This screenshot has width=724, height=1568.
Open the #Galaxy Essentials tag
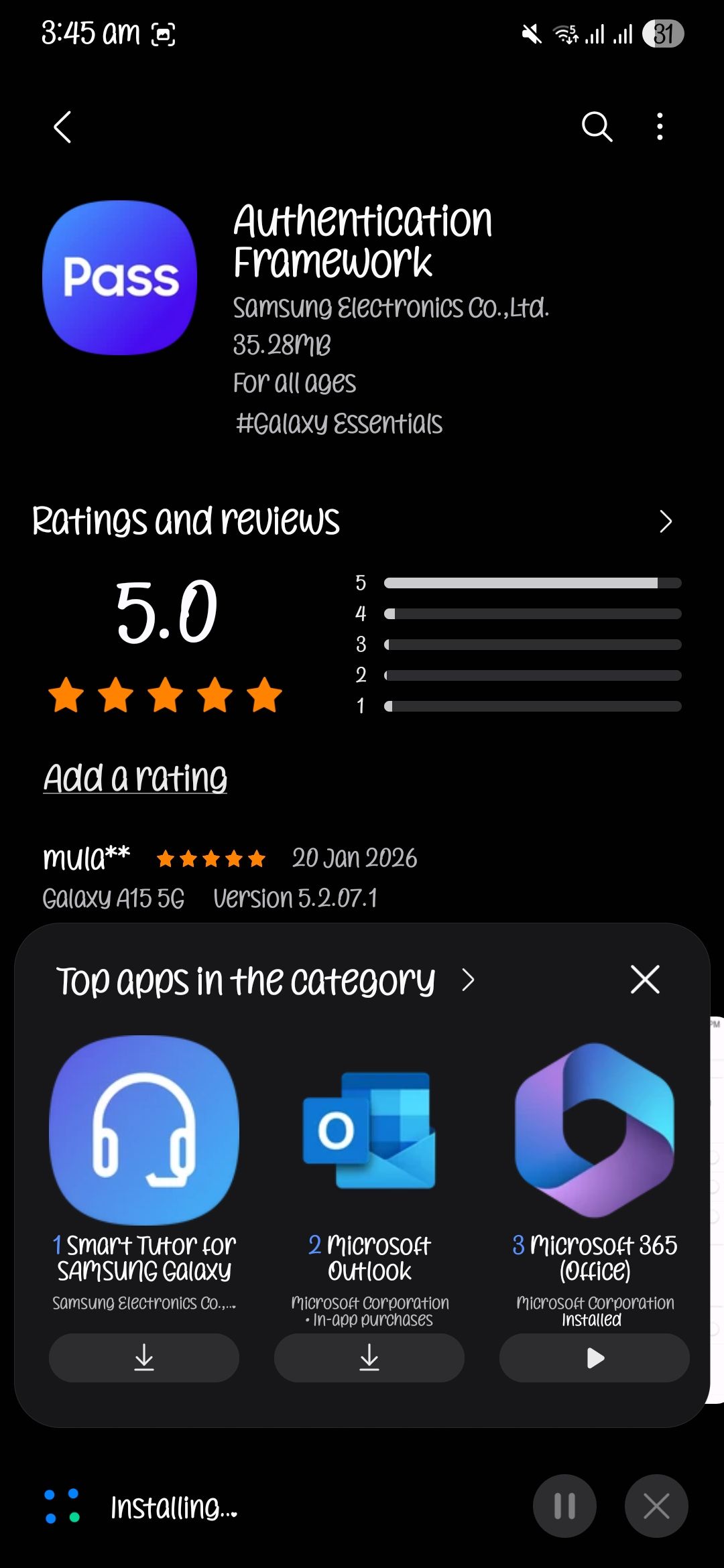339,423
